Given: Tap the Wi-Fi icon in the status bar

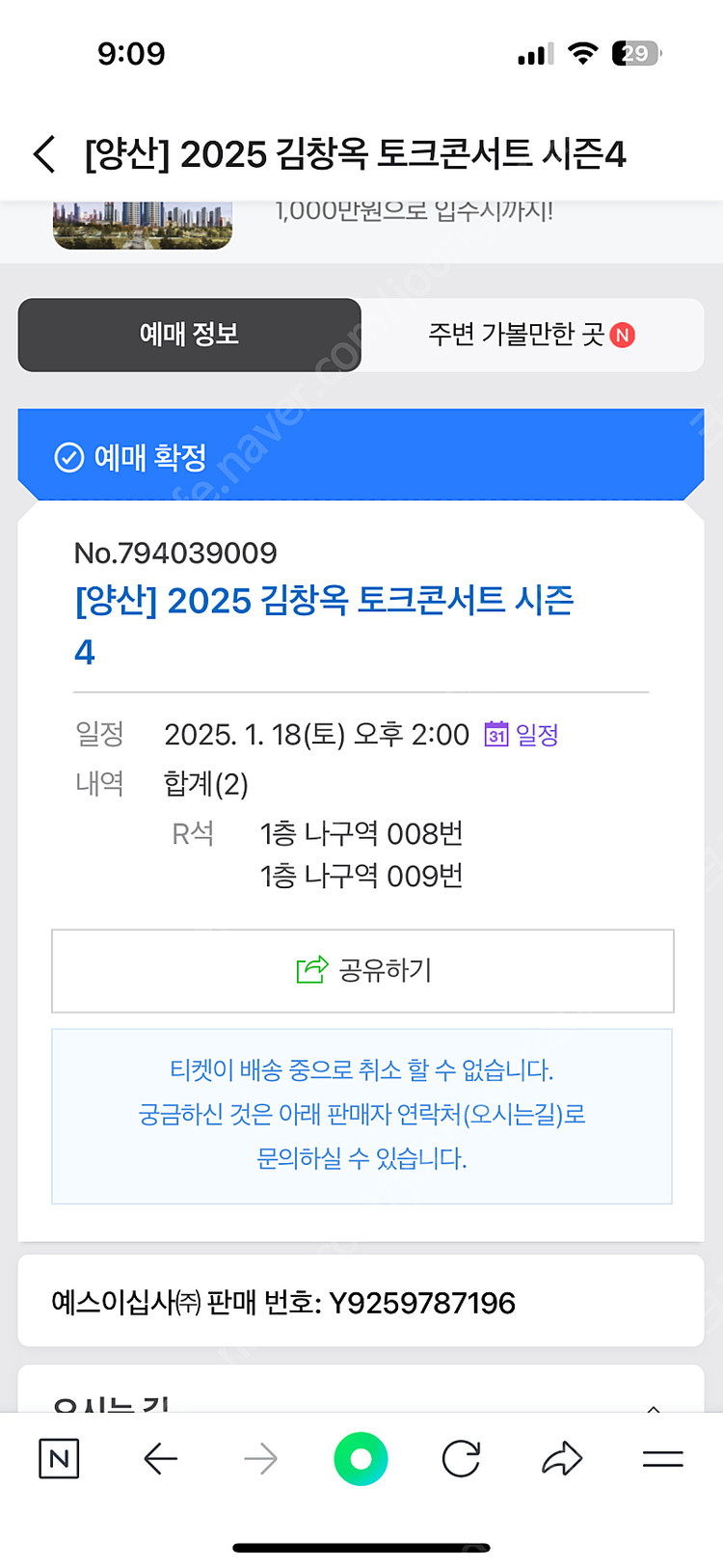Looking at the screenshot, I should (x=580, y=53).
